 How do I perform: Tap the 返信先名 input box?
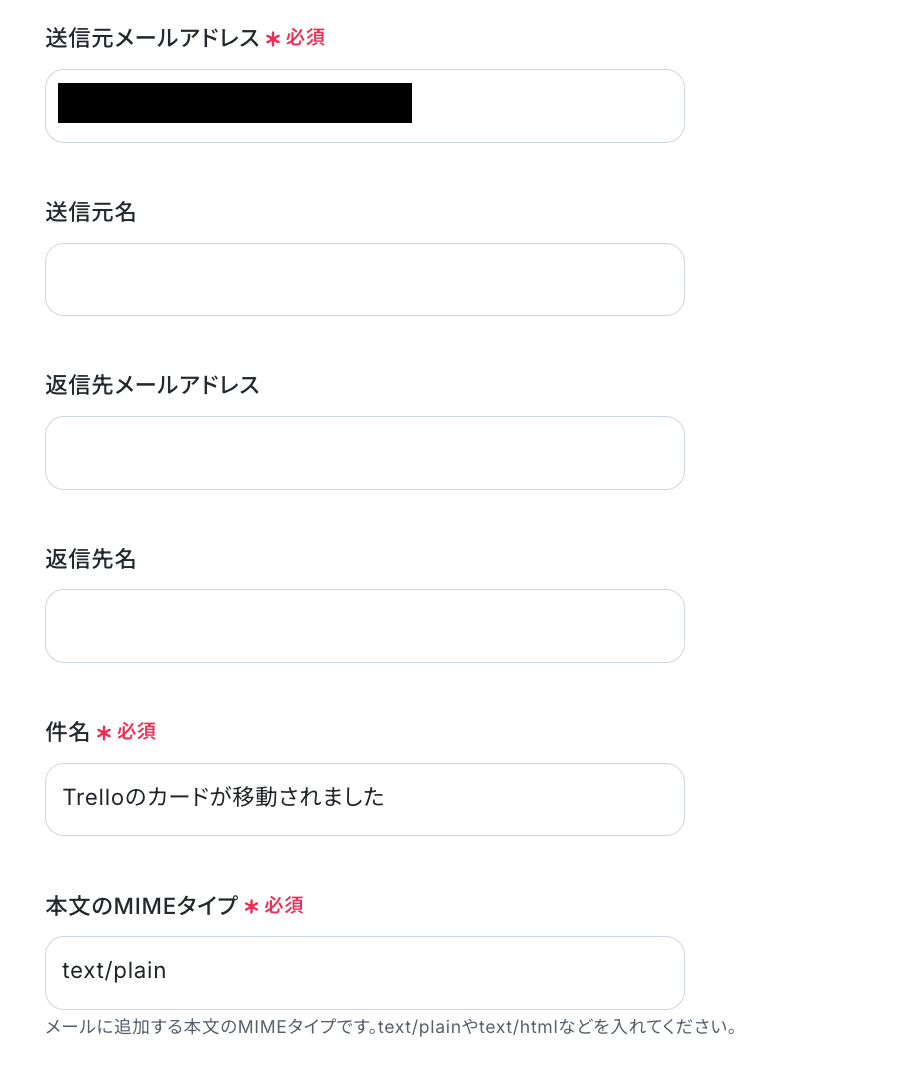click(x=364, y=626)
